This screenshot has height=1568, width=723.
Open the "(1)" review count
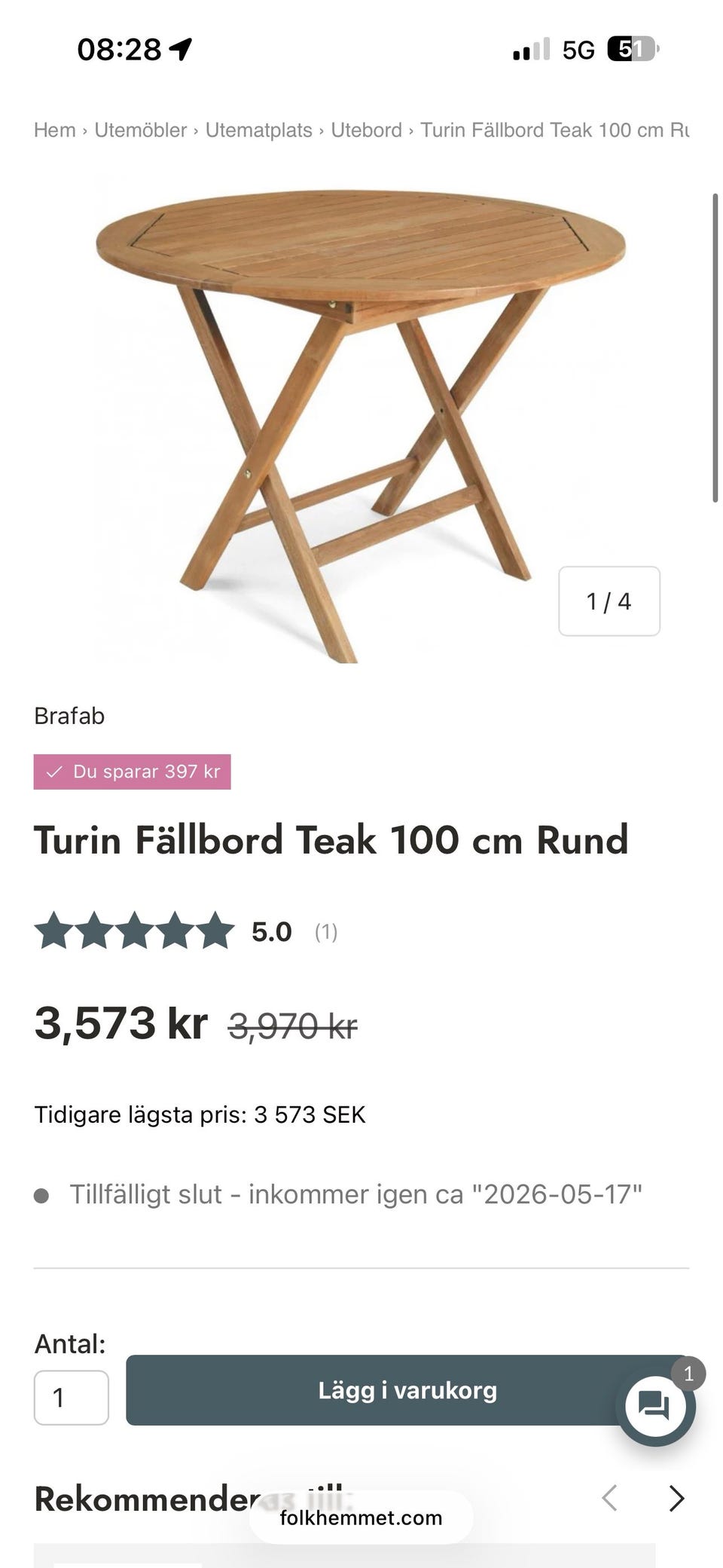point(325,933)
